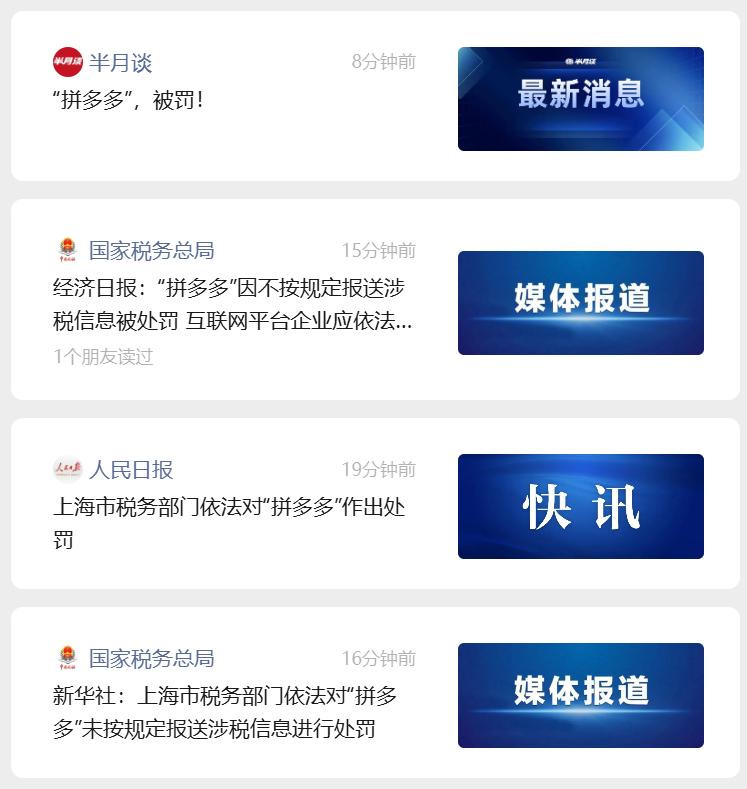Viewport: 747px width, 789px height.
Task: Open the 半月谈 article "拼多多"，被罚！
Action: tap(128, 100)
